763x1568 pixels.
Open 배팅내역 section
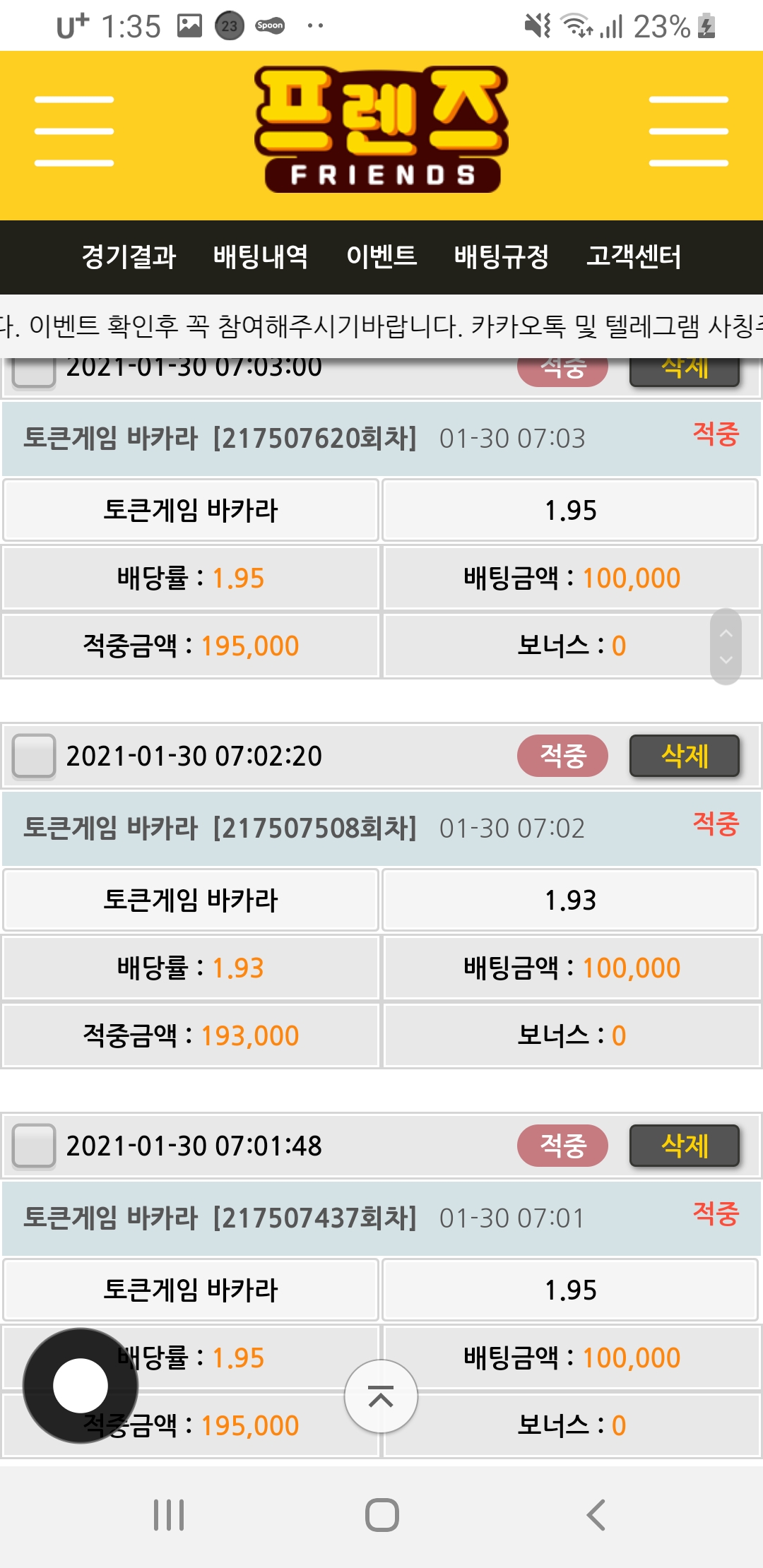(x=261, y=256)
